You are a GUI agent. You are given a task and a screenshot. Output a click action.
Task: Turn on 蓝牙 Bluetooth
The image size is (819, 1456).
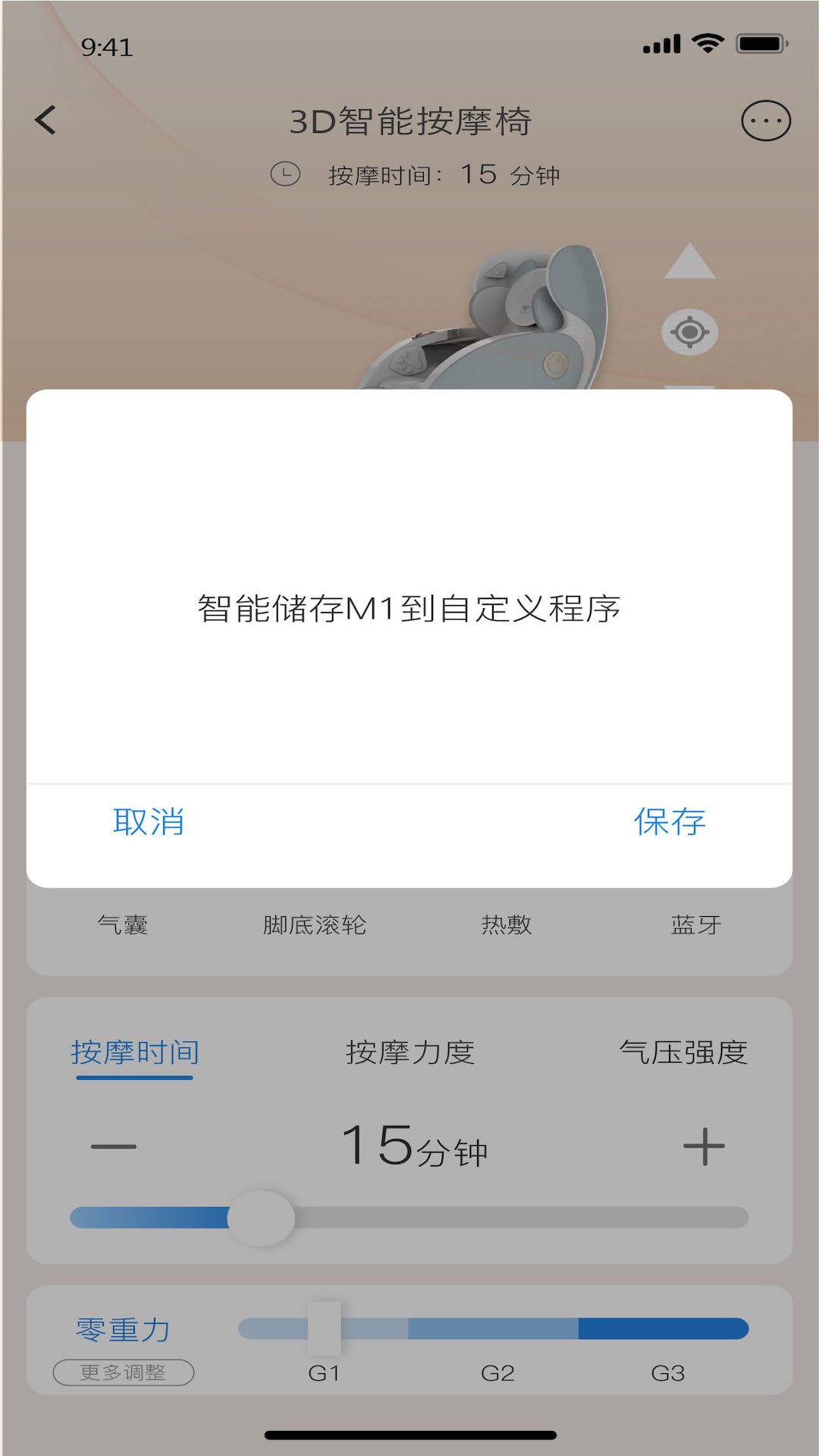click(x=695, y=924)
